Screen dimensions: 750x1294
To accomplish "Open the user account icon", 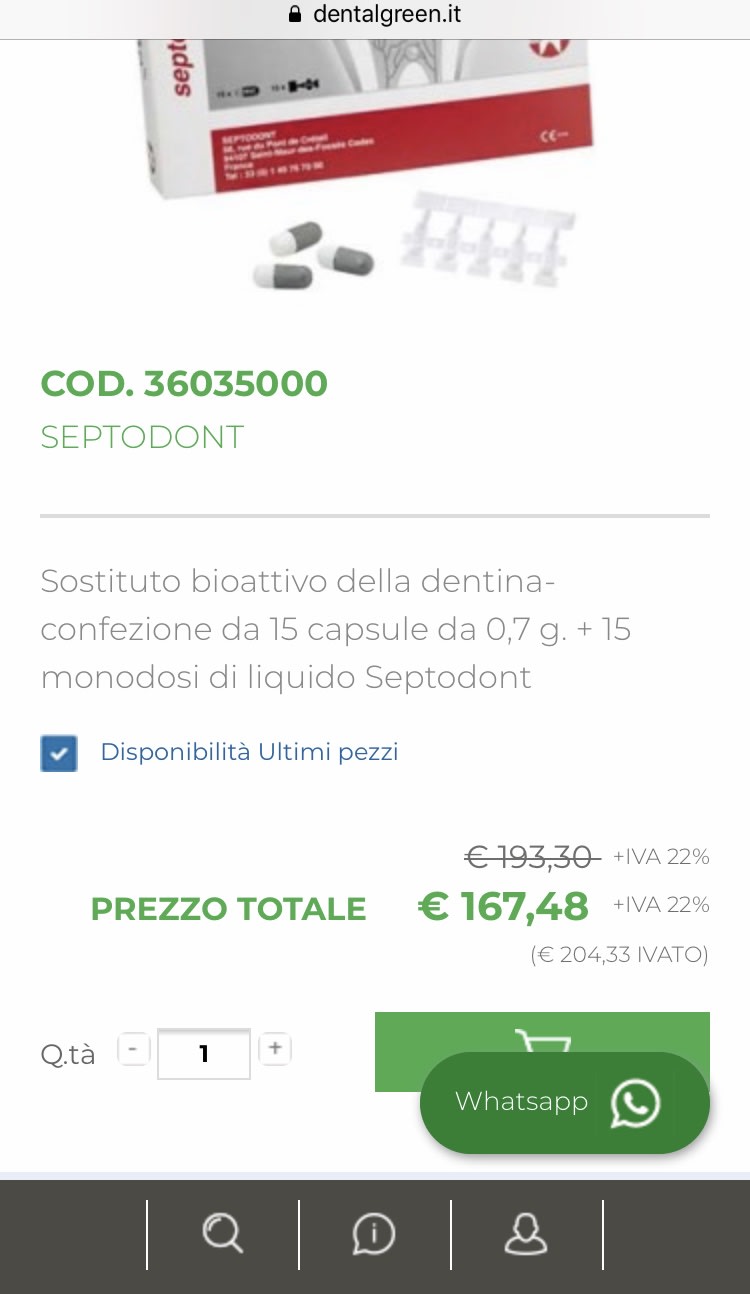I will (526, 1234).
